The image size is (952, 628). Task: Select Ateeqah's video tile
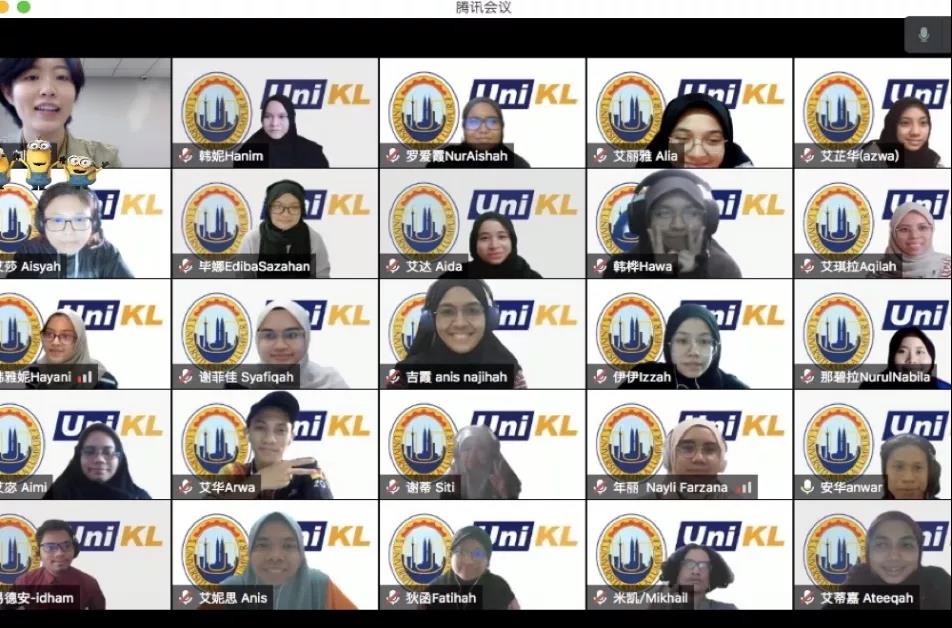873,555
